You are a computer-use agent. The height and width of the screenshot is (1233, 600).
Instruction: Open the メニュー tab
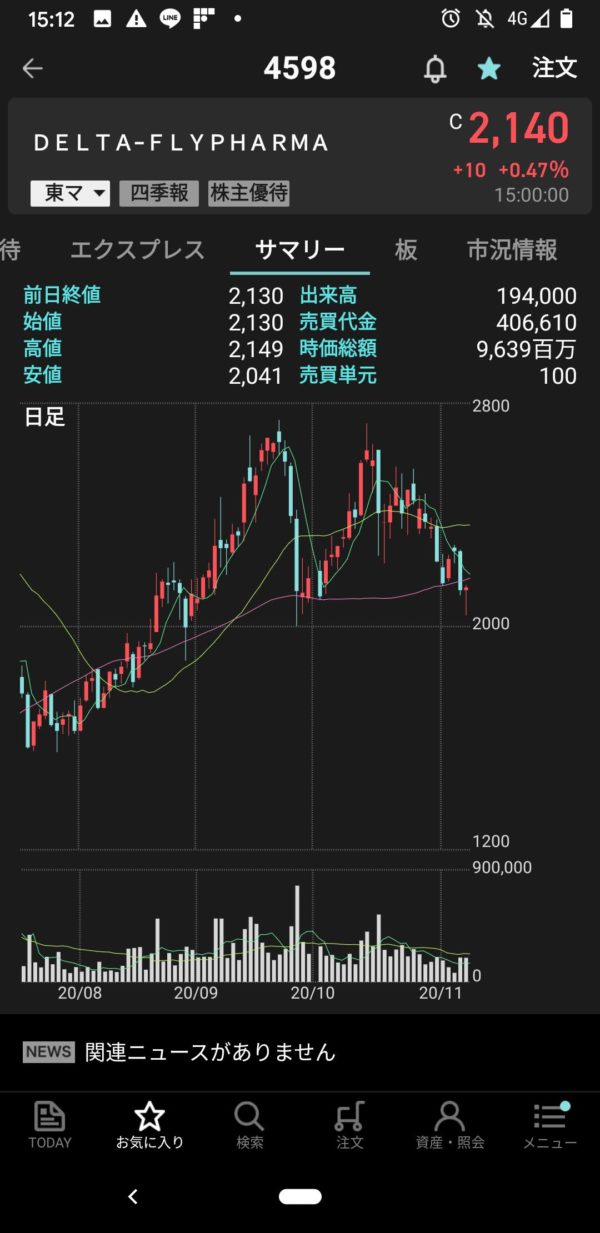[x=550, y=1126]
